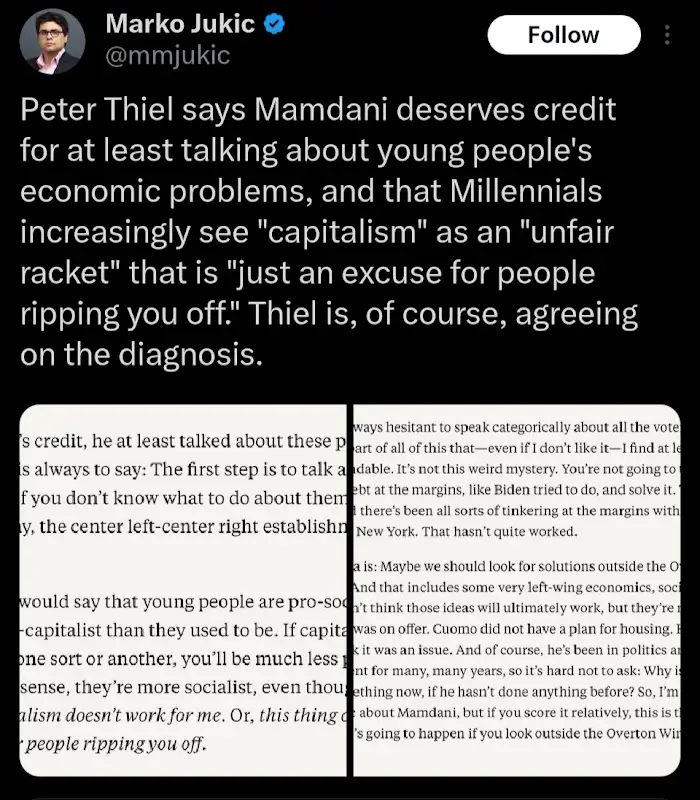
Task: Open the post overflow menu
Action: 668,37
